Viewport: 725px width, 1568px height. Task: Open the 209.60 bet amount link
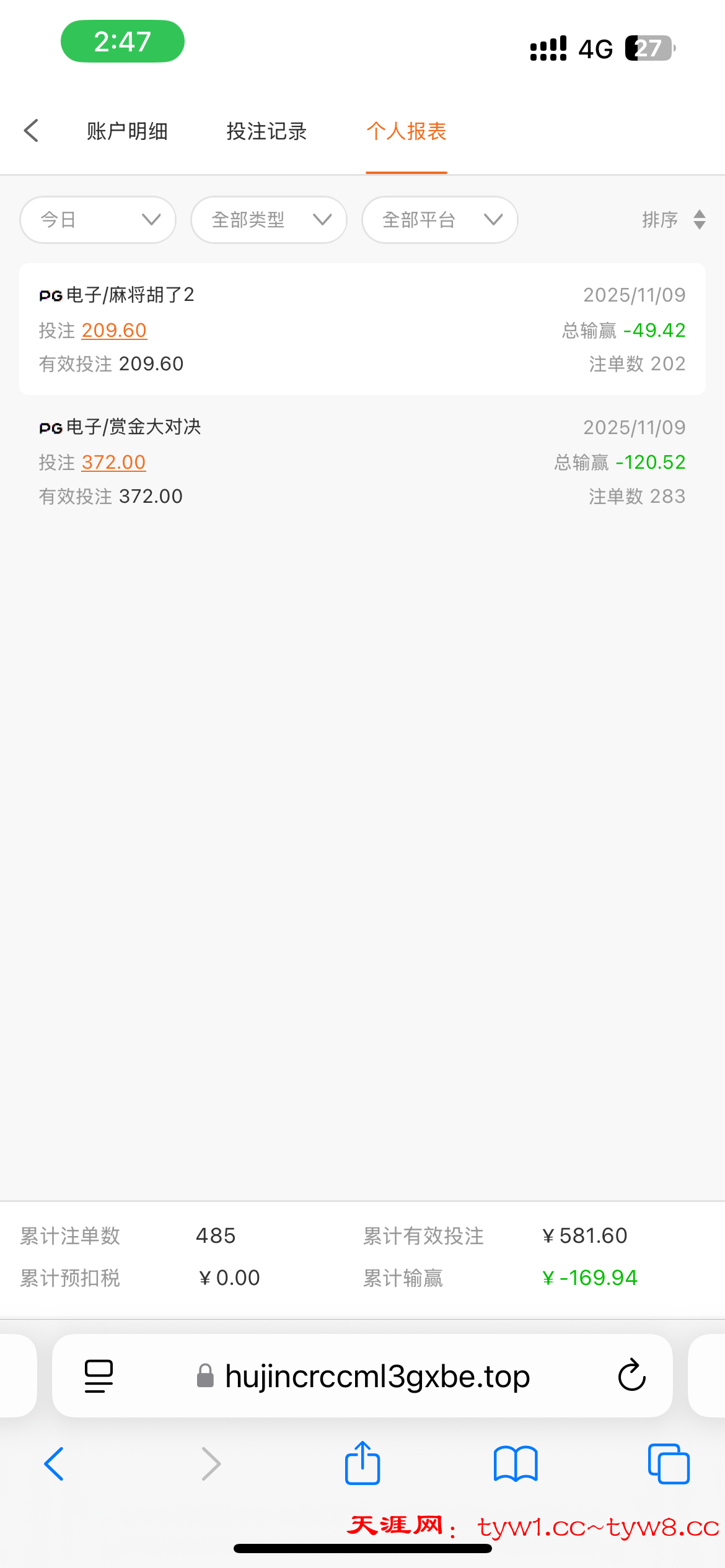(114, 330)
